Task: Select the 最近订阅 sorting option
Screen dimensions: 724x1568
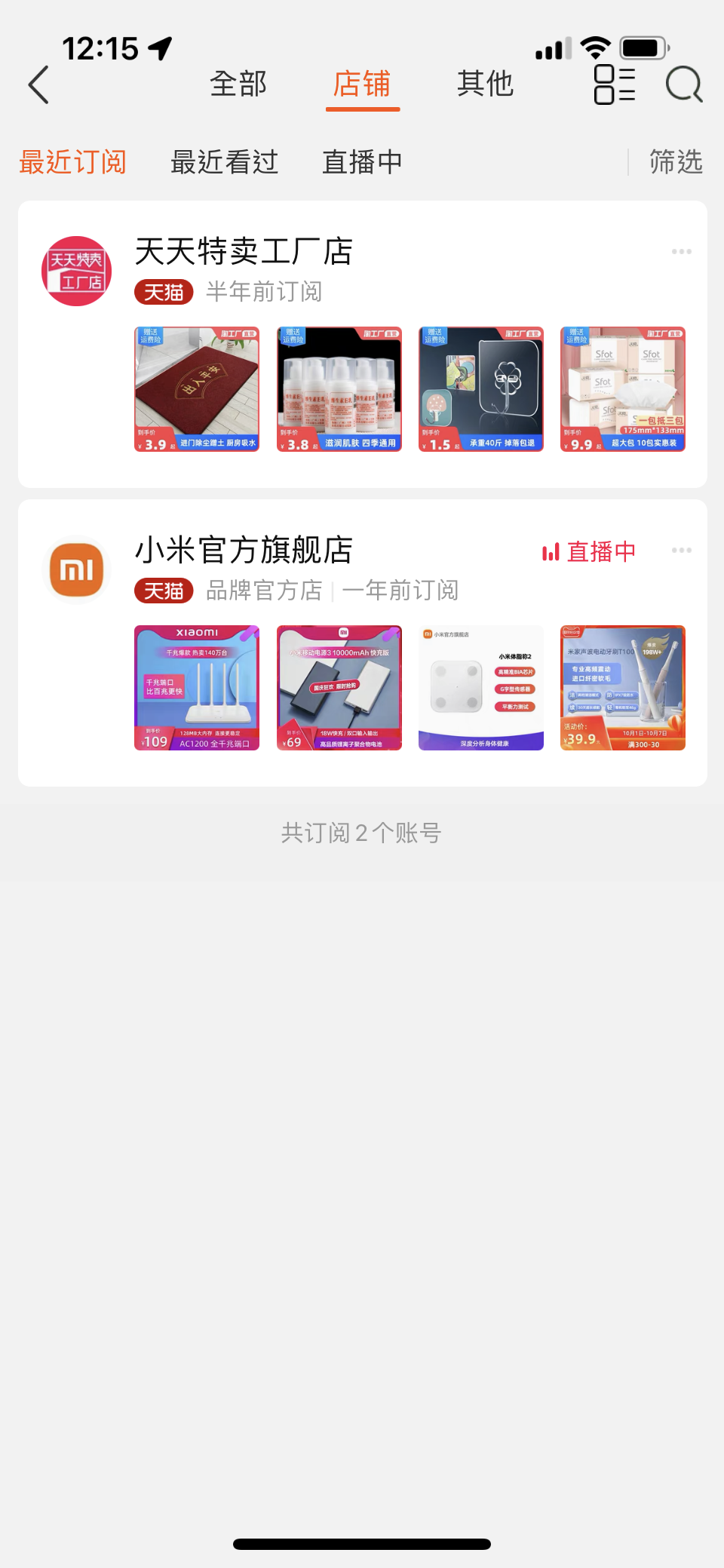Action: pyautogui.click(x=72, y=162)
